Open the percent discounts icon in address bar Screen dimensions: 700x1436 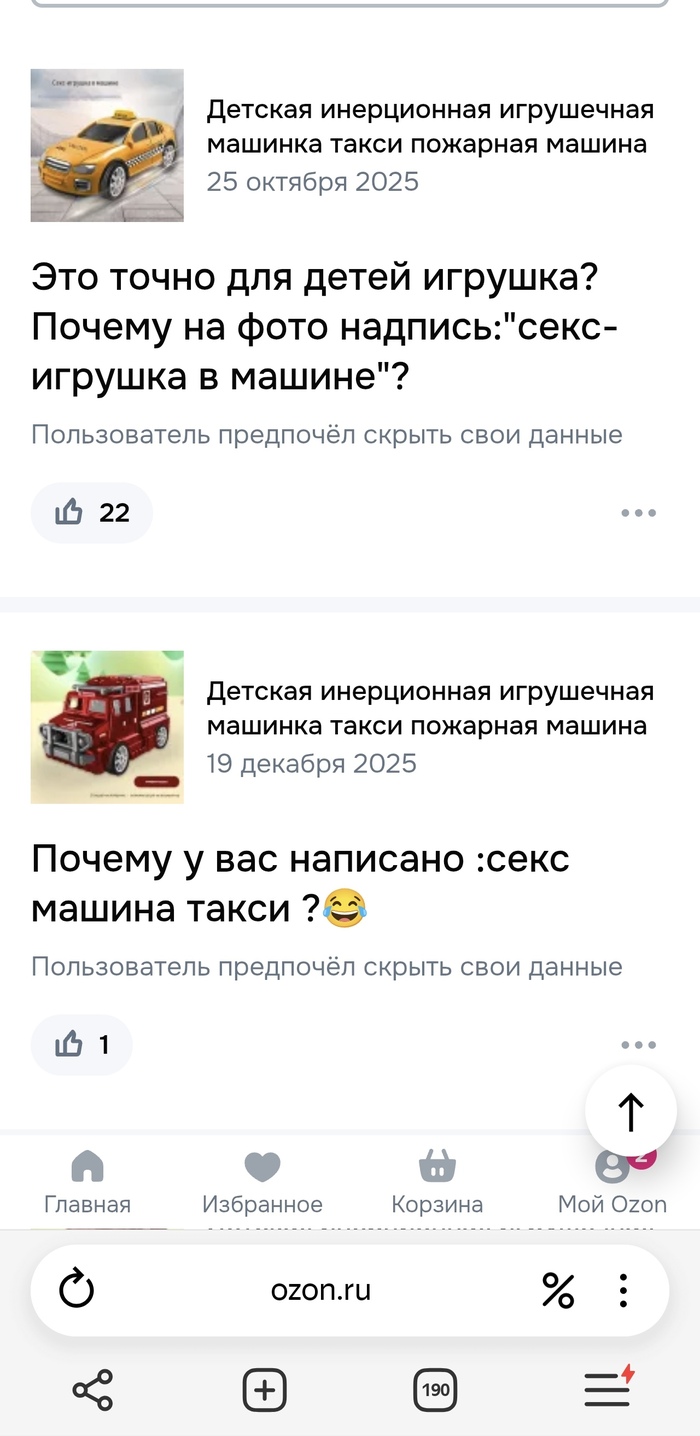pyautogui.click(x=558, y=1291)
